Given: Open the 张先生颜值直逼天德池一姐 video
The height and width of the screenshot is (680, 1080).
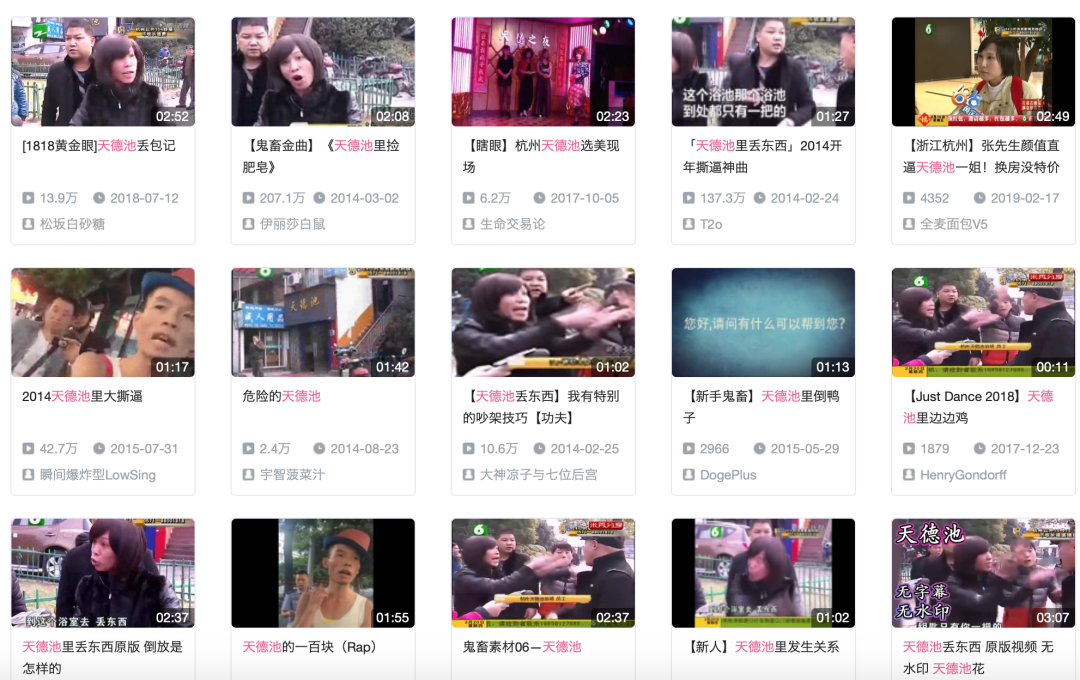Looking at the screenshot, I should [x=982, y=71].
